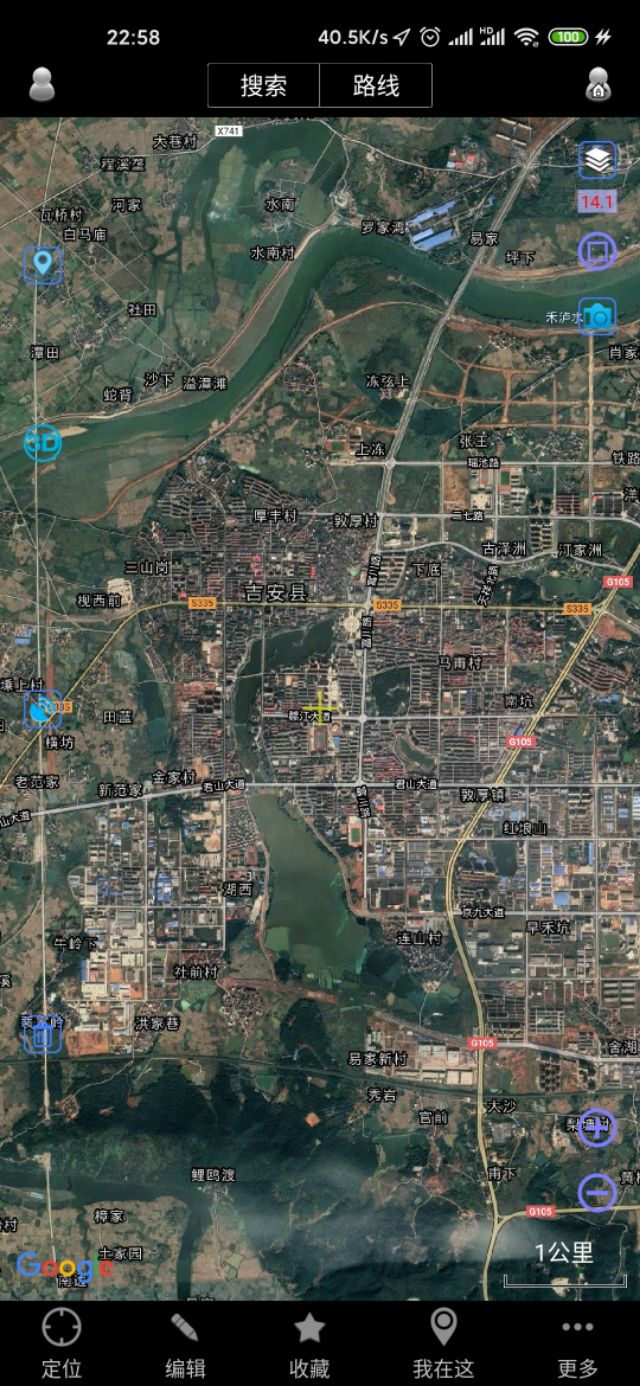This screenshot has width=640, height=1386.
Task: Switch to the 编辑 tab
Action: (x=185, y=1343)
